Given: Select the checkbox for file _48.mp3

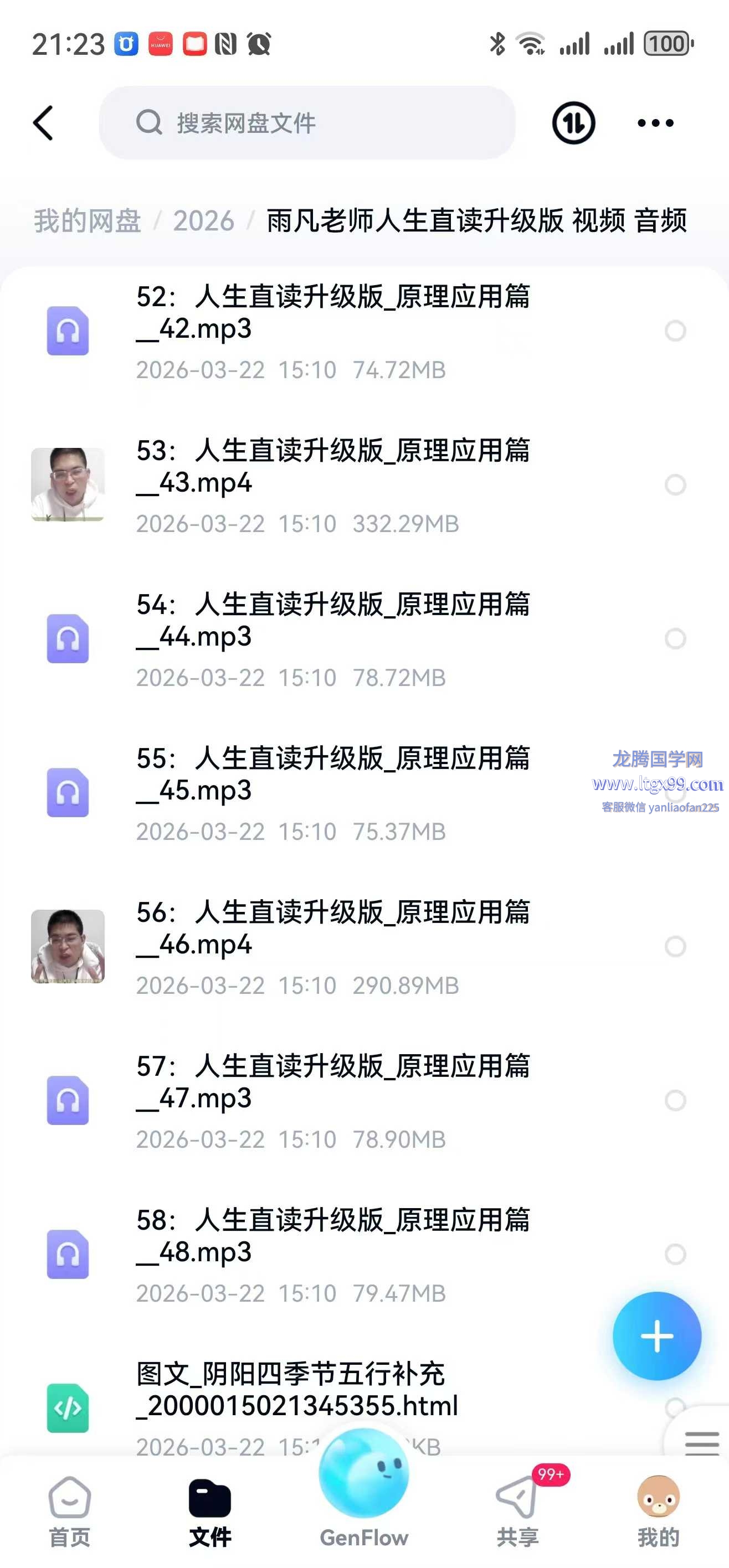Looking at the screenshot, I should pyautogui.click(x=675, y=1254).
